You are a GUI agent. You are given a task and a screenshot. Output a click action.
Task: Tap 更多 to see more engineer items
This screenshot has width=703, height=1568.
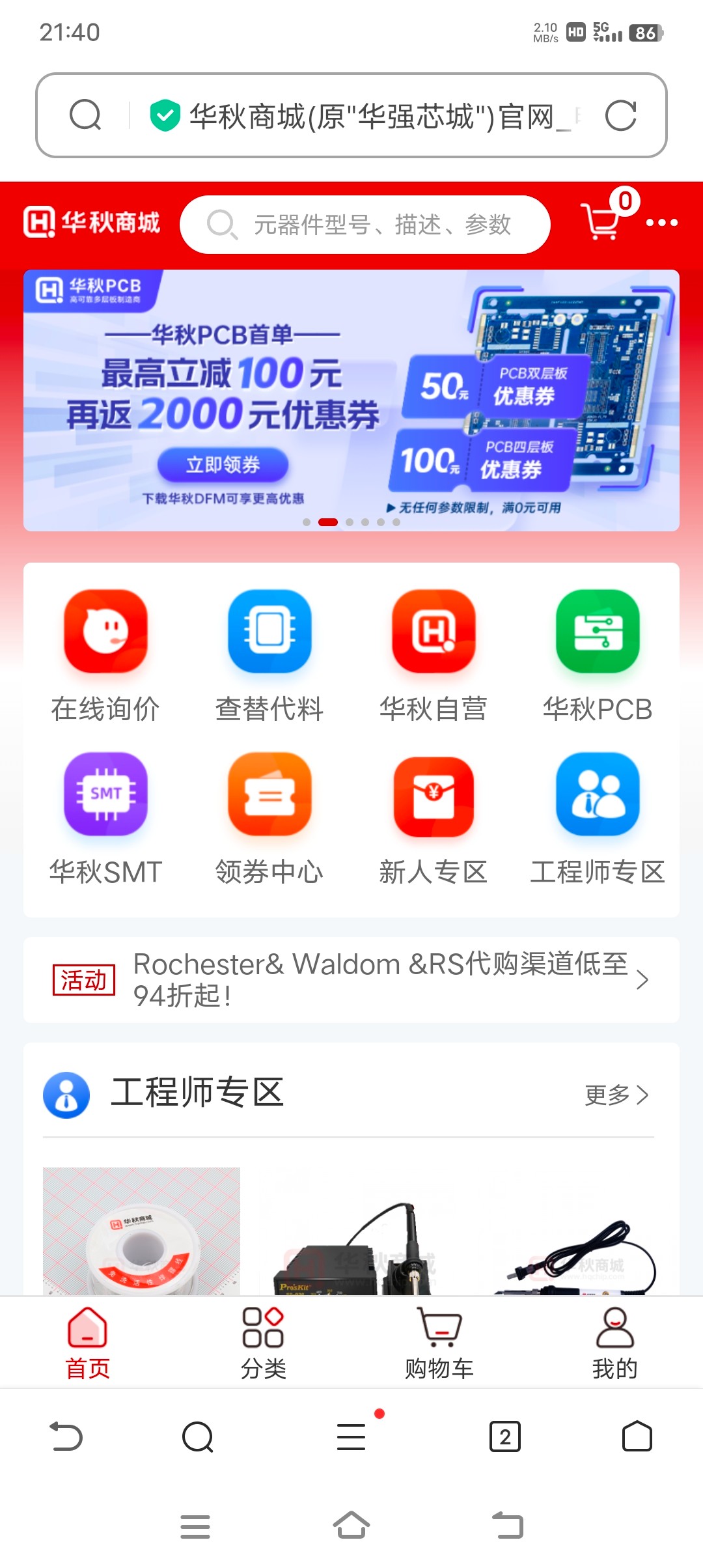point(616,1095)
